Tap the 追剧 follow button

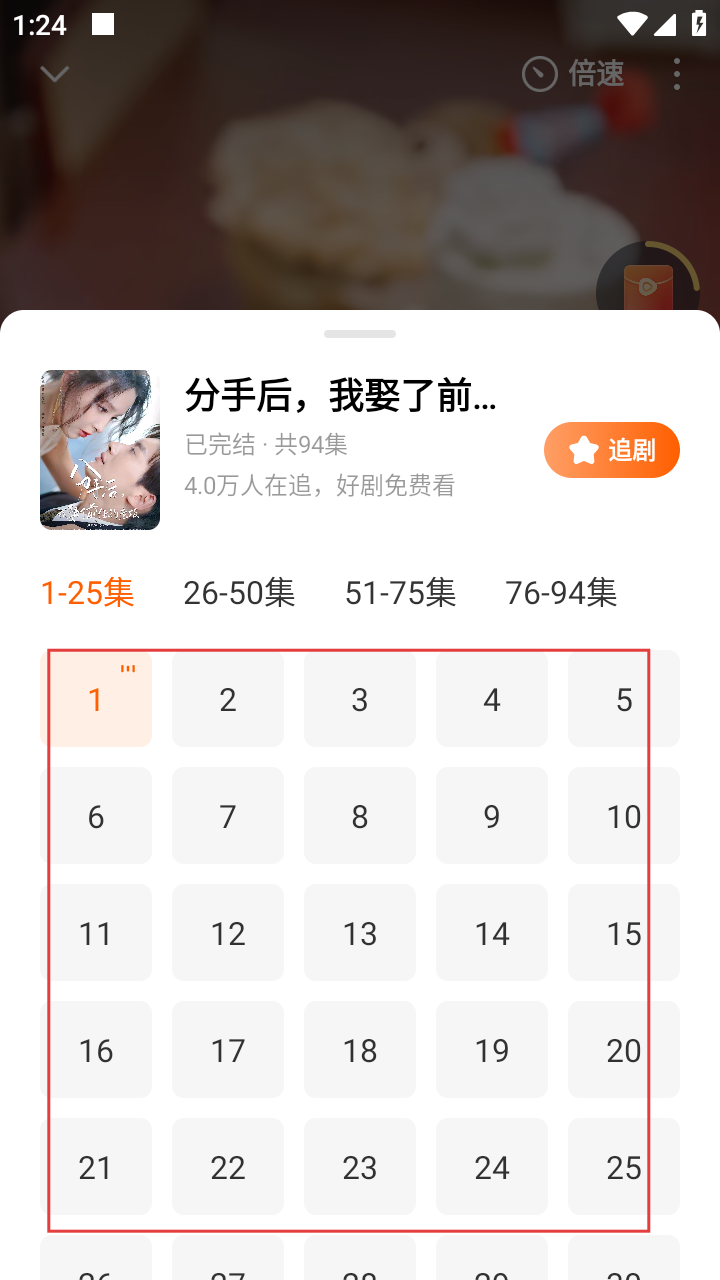(x=612, y=450)
